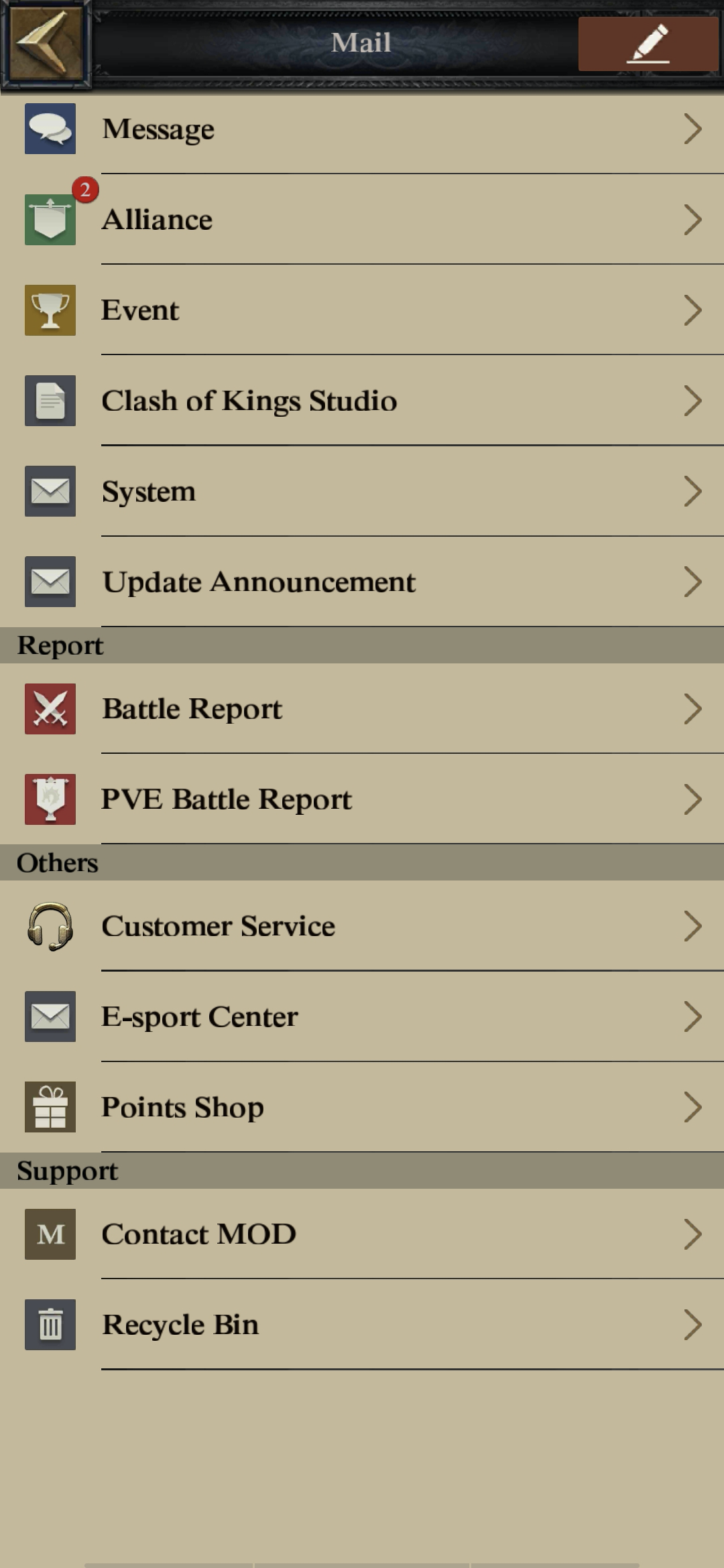Visit the Points Shop
The width and height of the screenshot is (724, 1568).
coord(362,1107)
